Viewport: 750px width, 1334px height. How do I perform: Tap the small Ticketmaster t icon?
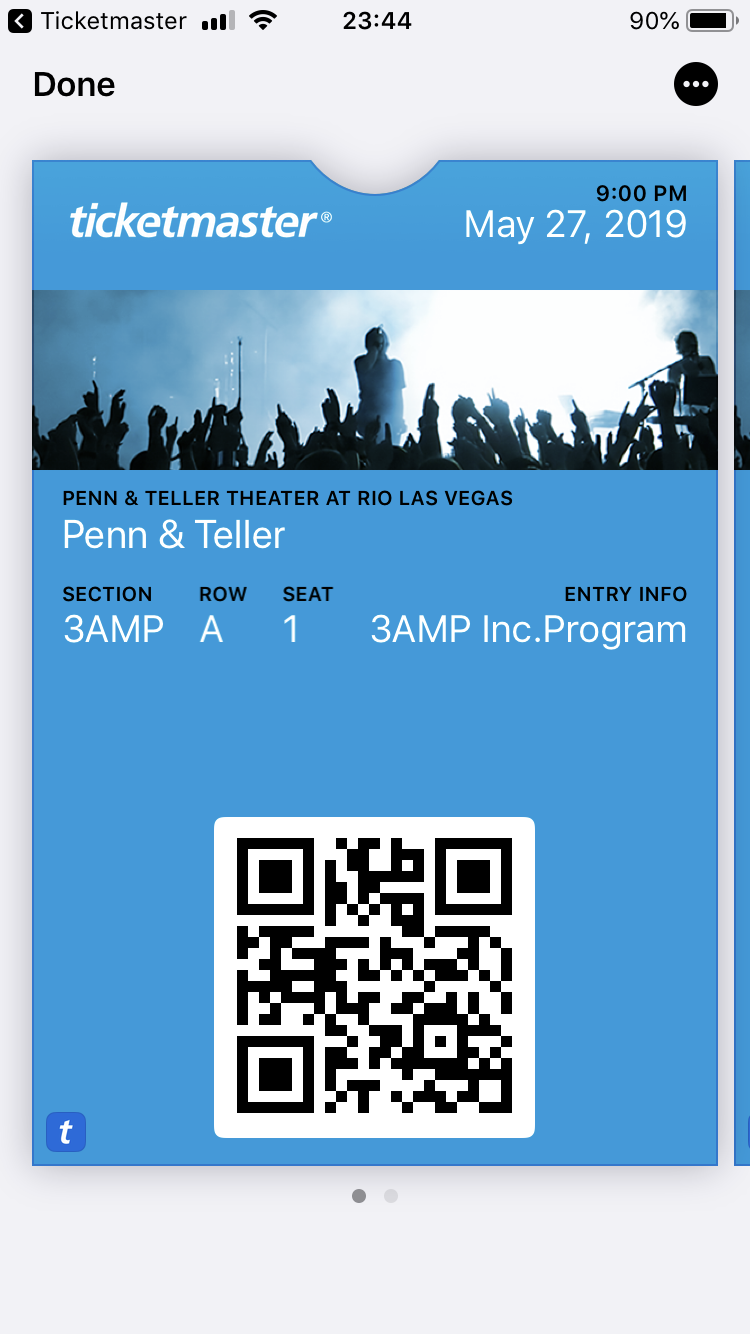66,1132
